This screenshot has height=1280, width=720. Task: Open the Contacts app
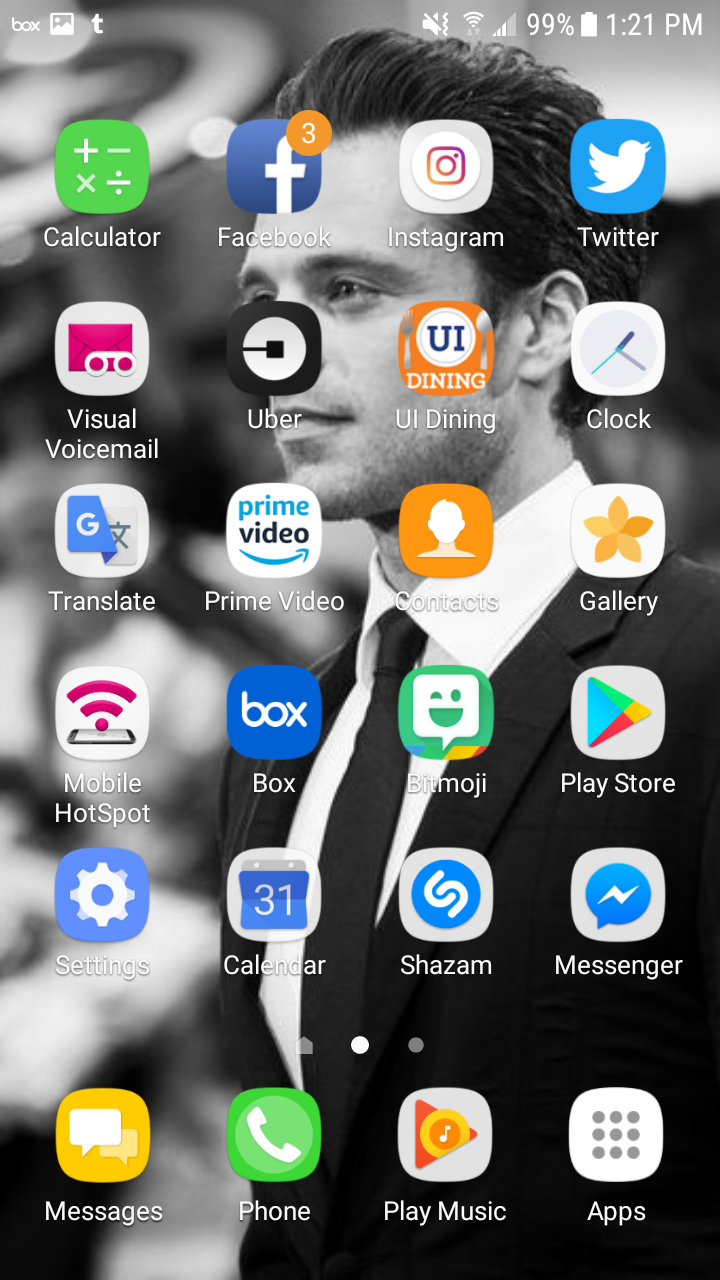(446, 531)
